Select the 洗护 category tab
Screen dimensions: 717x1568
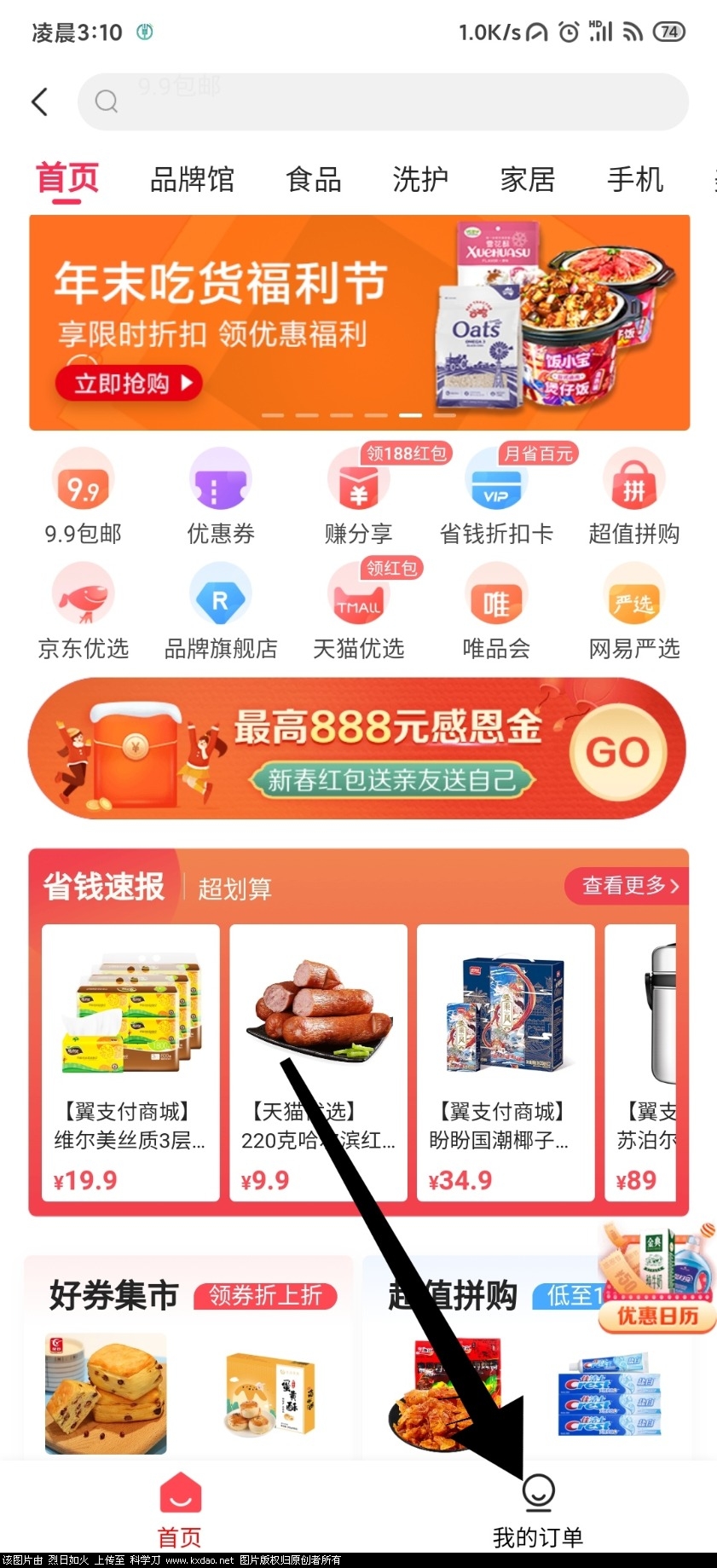point(420,180)
